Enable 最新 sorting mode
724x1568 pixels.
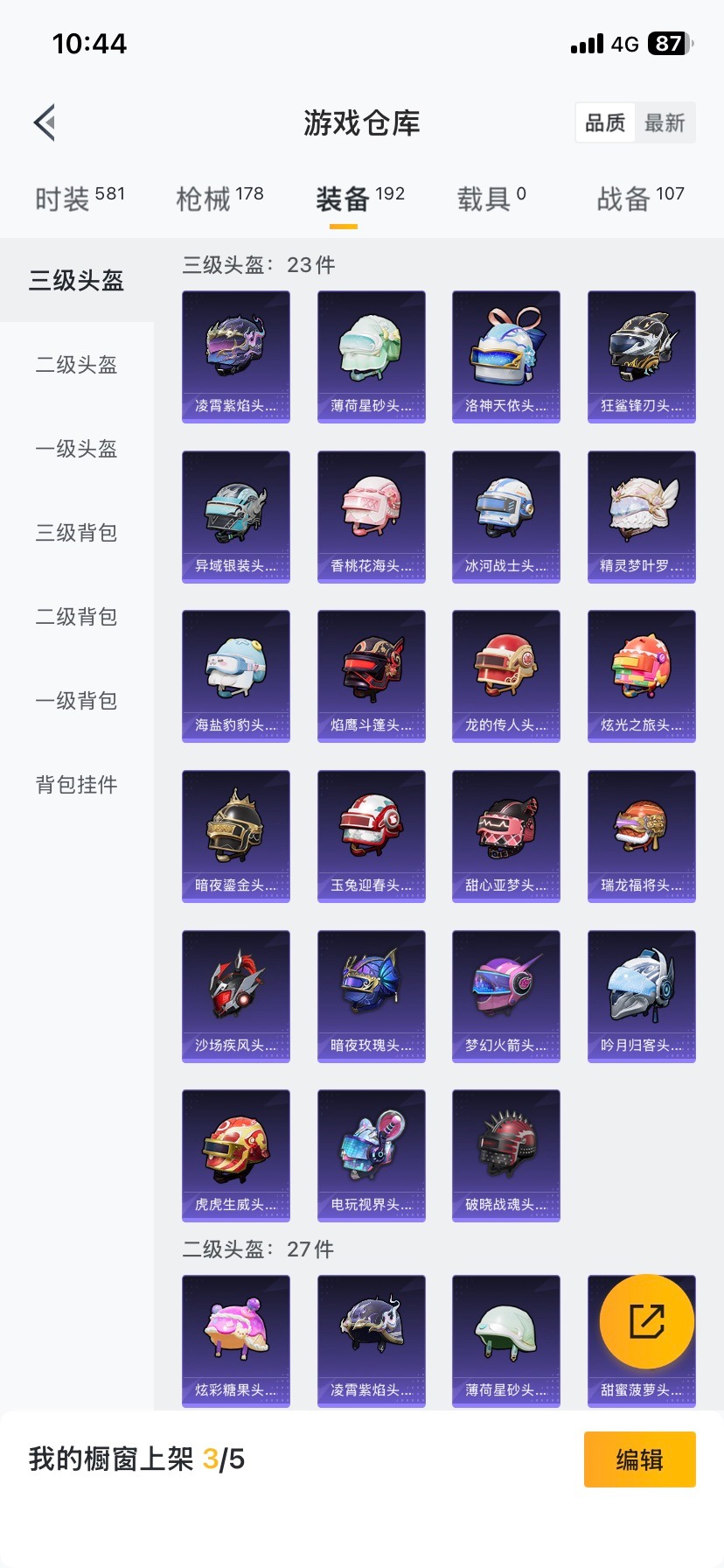[x=665, y=122]
